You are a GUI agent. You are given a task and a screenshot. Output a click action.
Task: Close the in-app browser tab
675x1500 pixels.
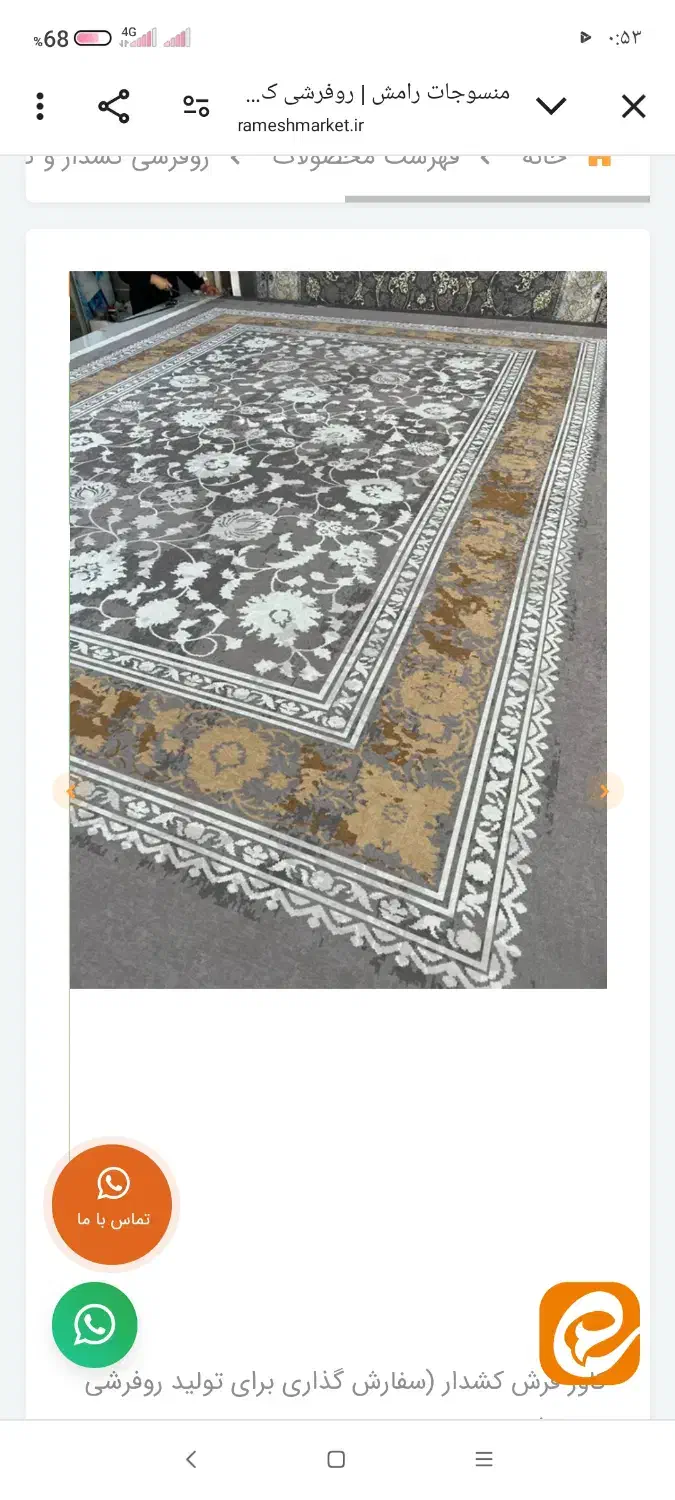tap(633, 106)
